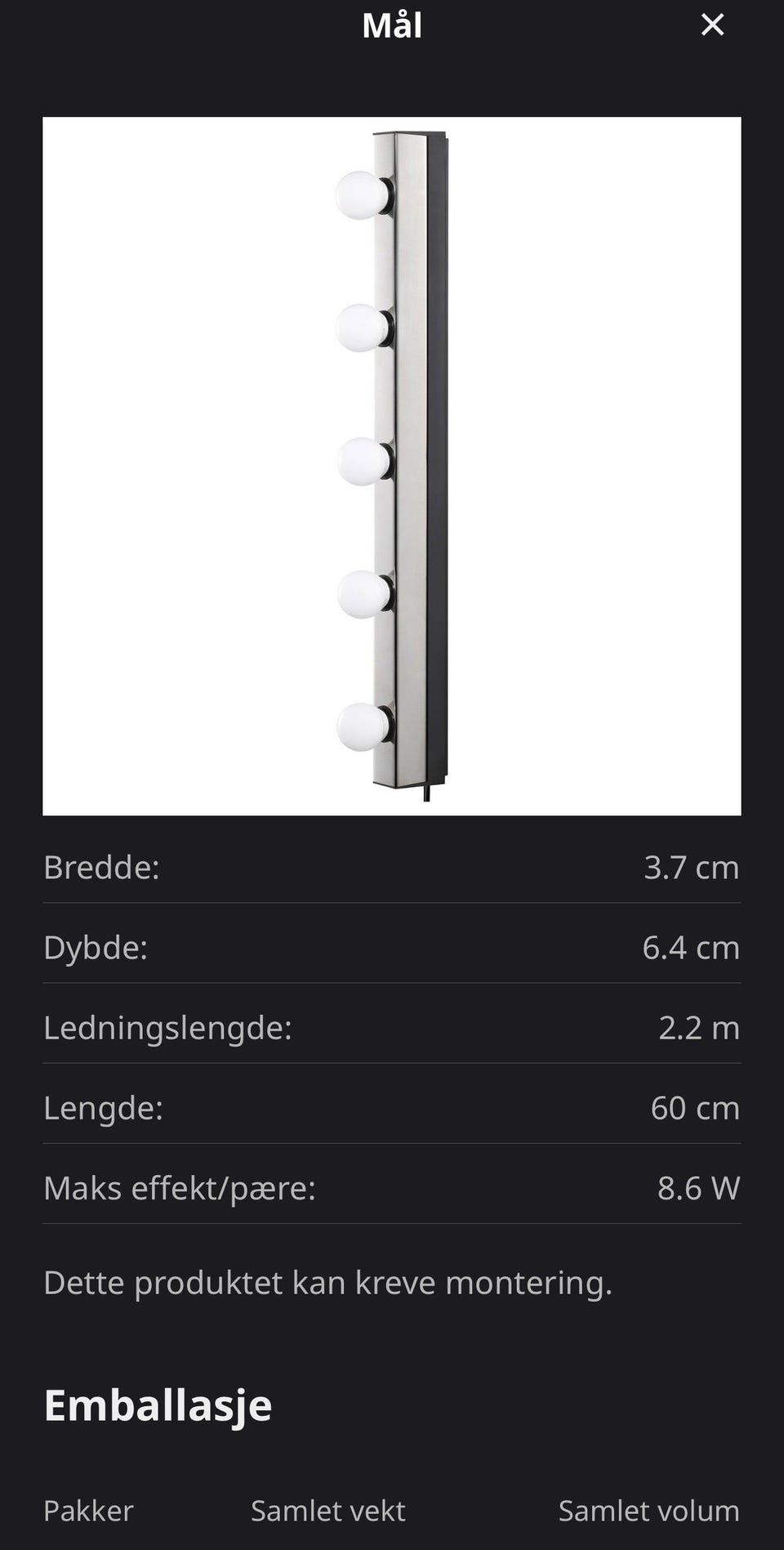Click the Lengde measurement entry
This screenshot has height=1550, width=784.
click(x=392, y=1109)
